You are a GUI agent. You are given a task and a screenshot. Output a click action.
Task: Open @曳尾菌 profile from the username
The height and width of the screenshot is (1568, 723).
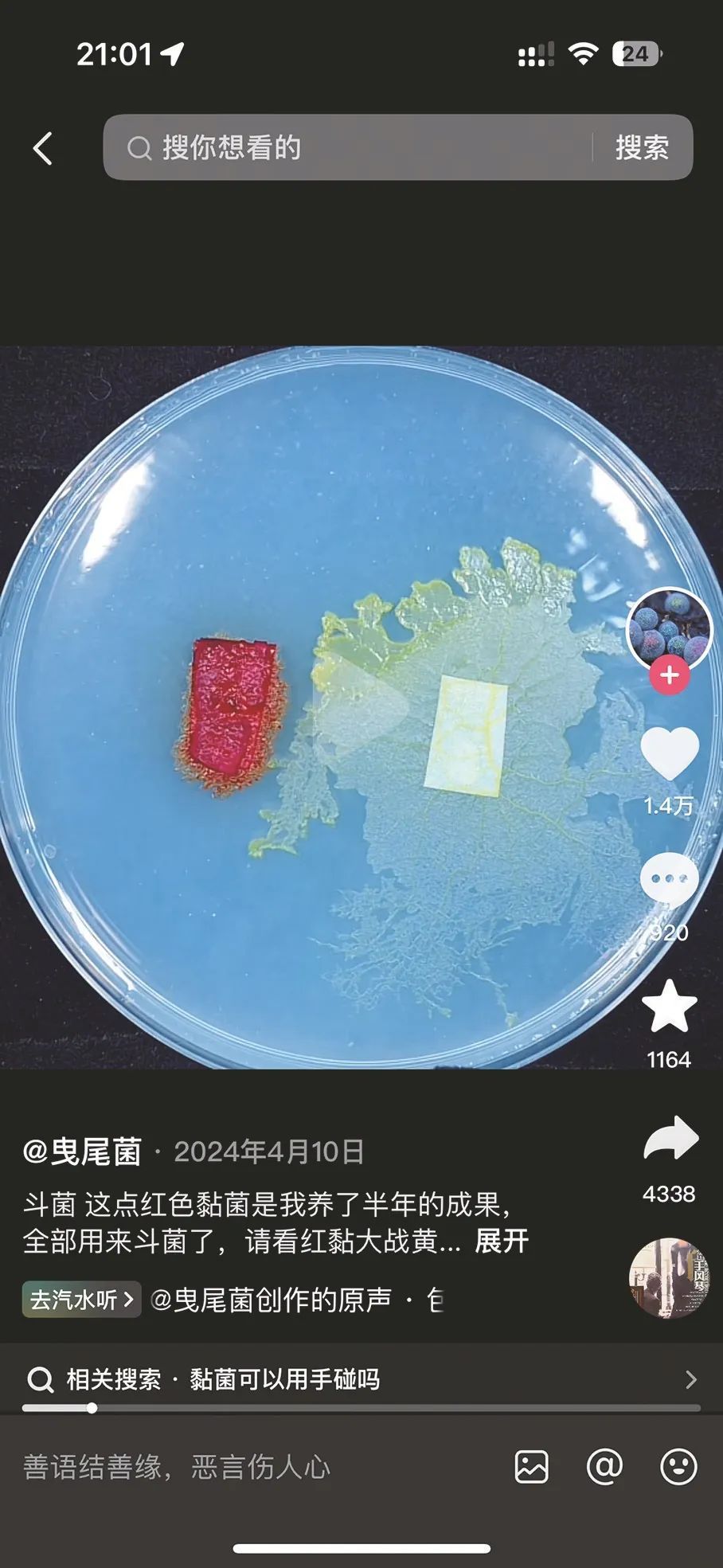click(x=82, y=1152)
